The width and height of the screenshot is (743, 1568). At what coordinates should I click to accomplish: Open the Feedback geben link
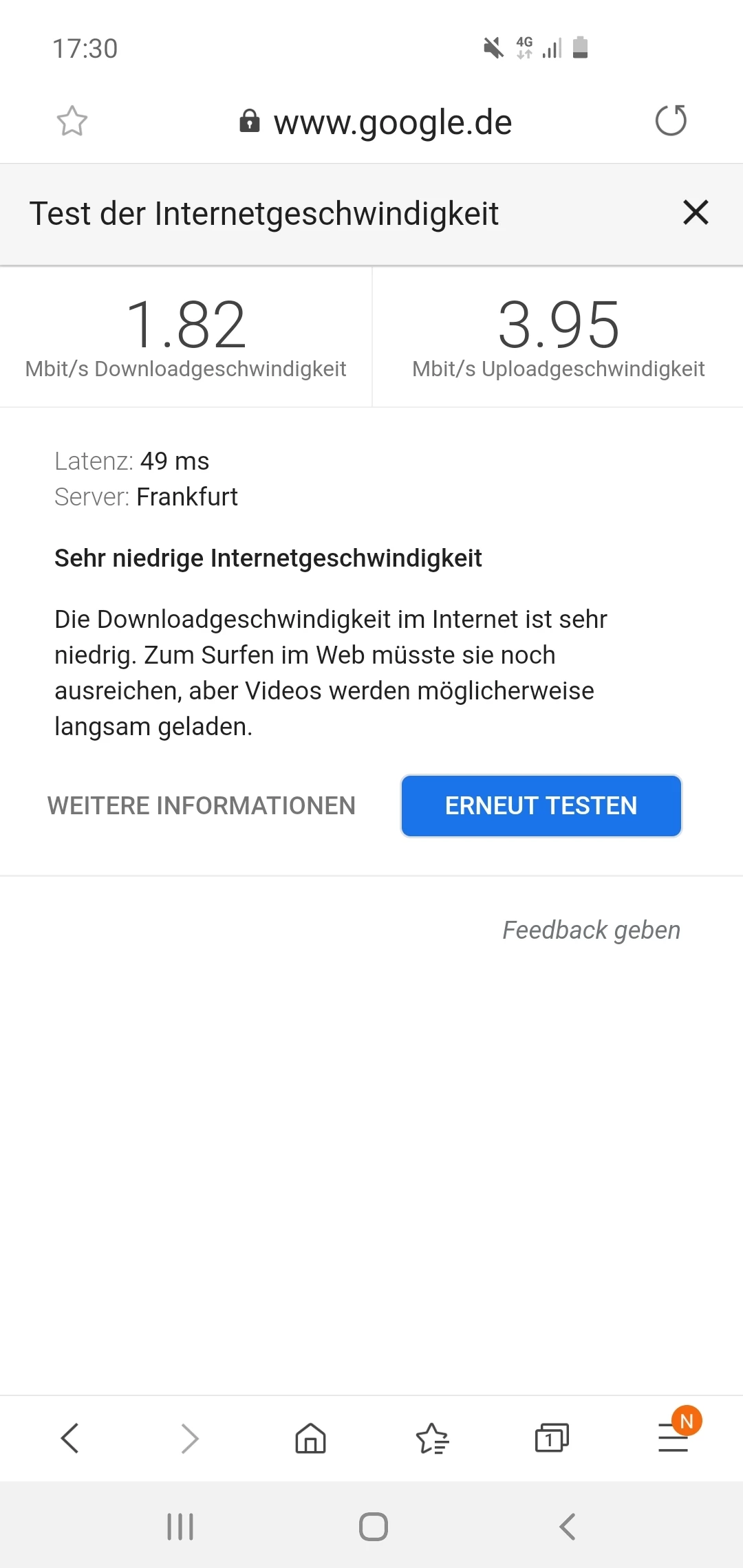591,930
